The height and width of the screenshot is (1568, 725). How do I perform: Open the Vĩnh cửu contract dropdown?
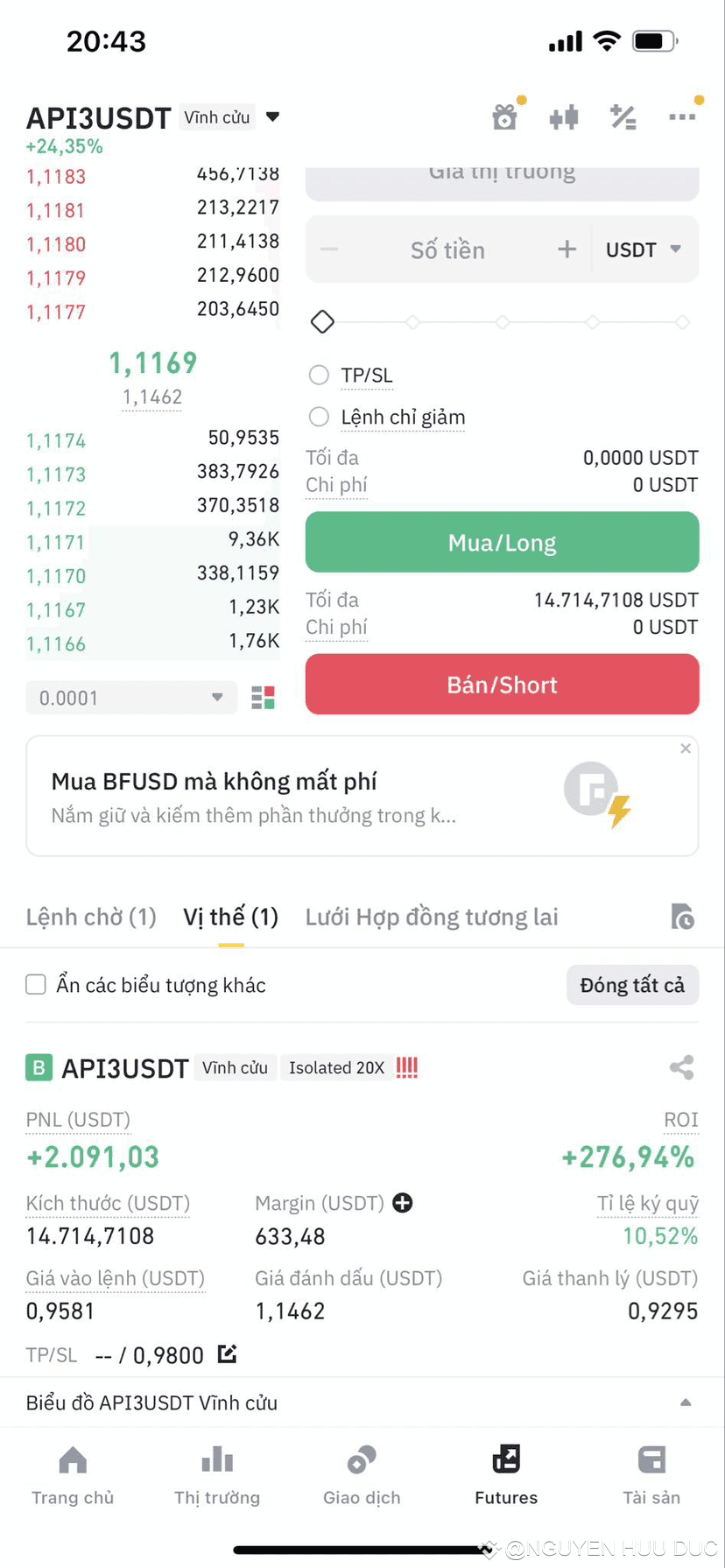[231, 116]
